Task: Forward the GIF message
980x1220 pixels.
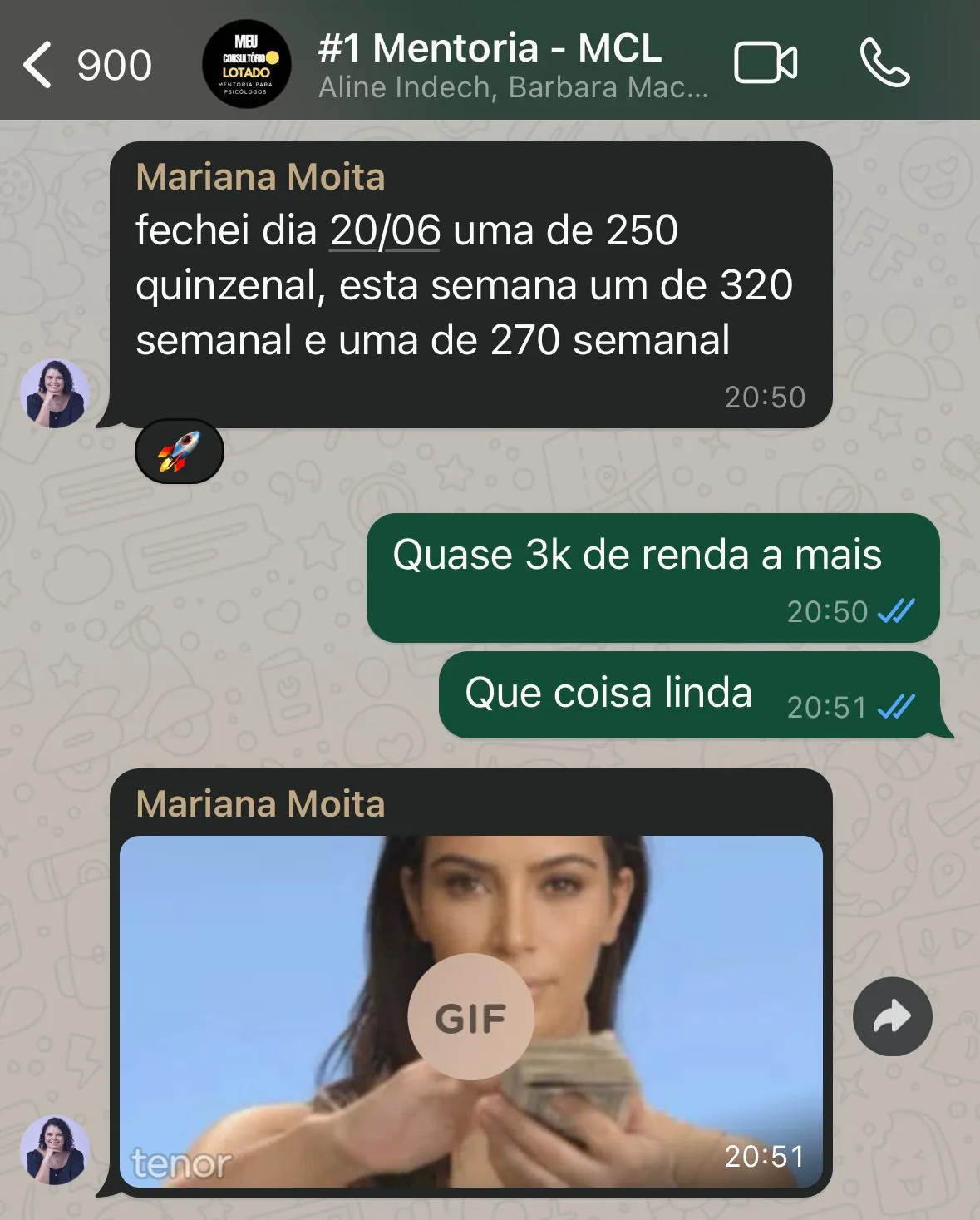Action: point(892,1016)
